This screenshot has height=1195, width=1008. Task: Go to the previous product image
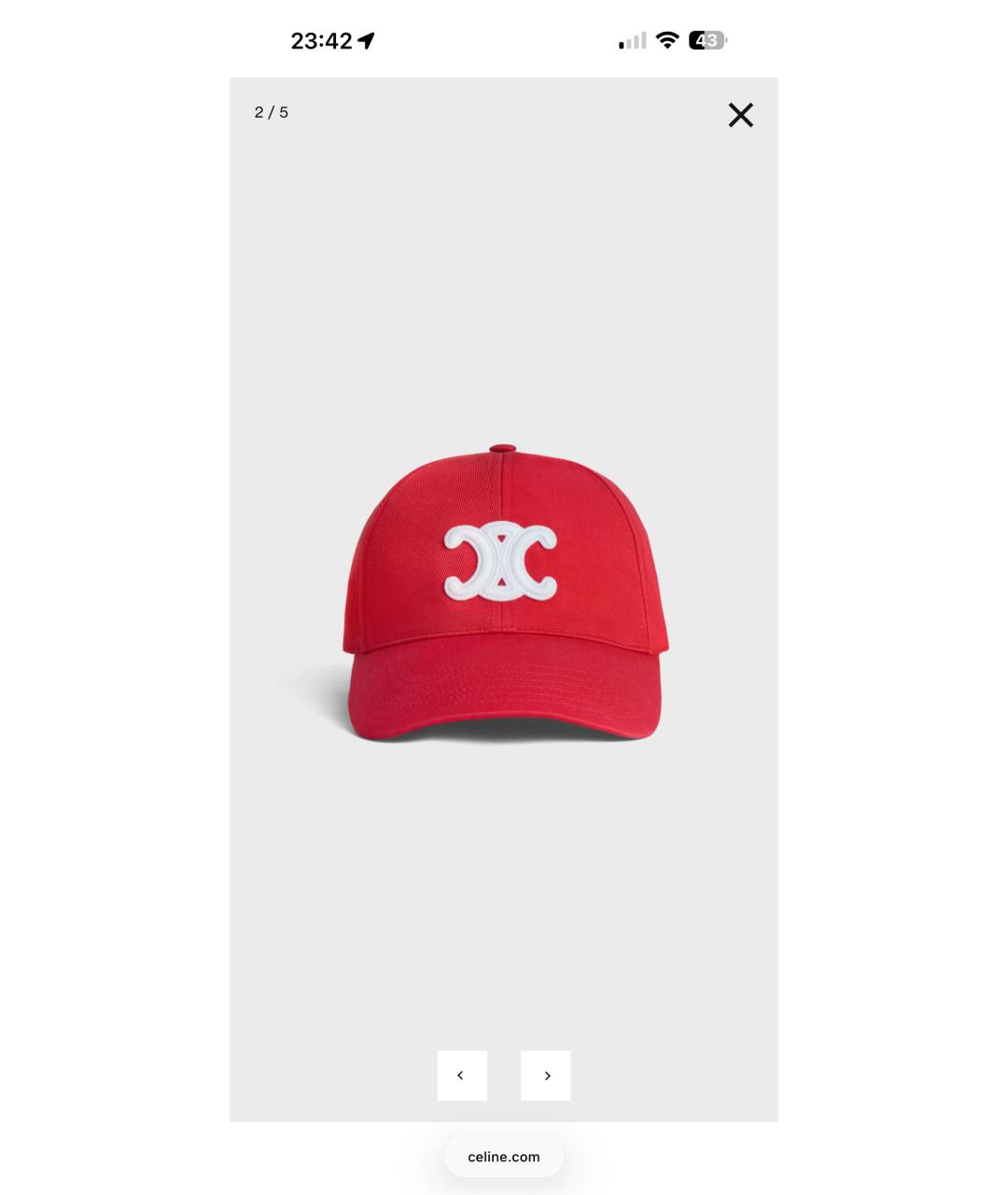click(462, 1075)
